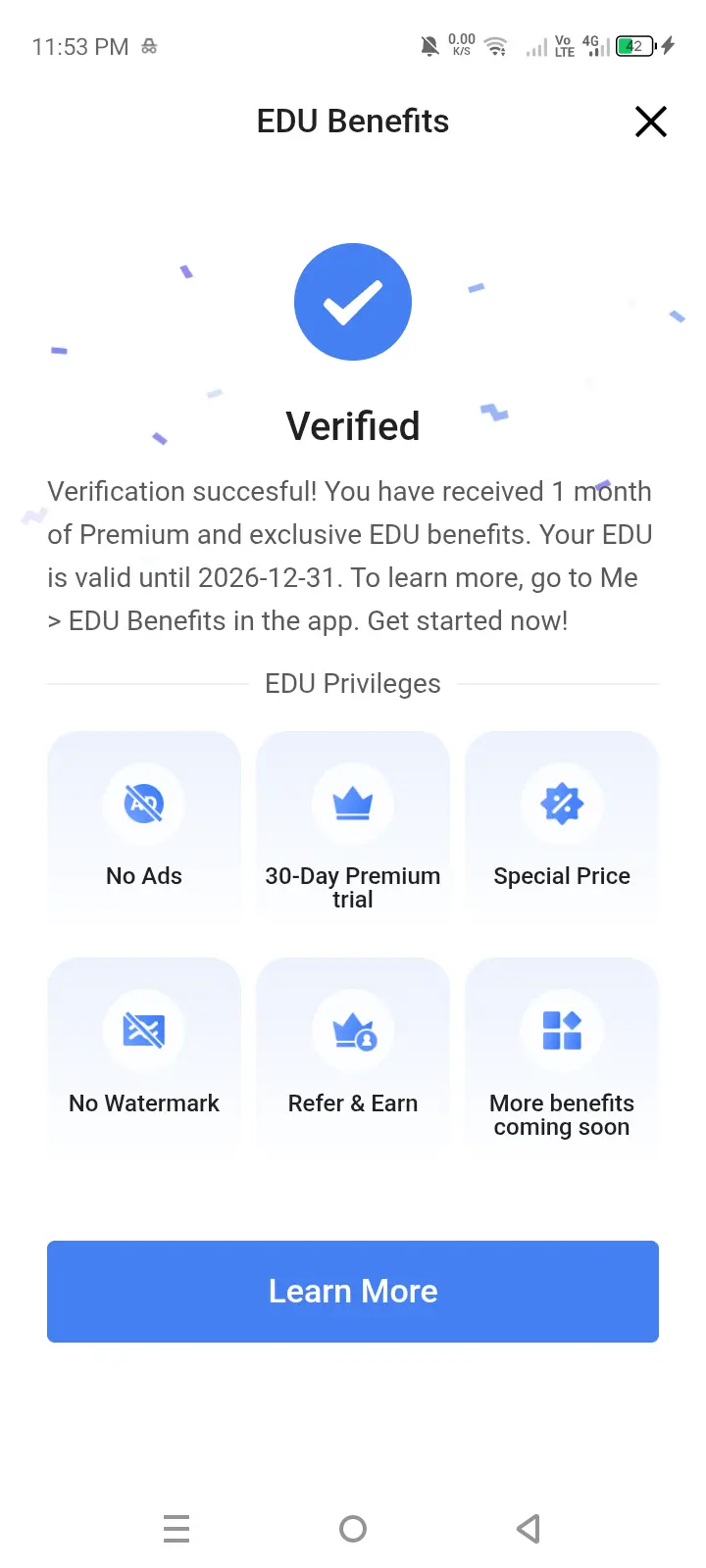This screenshot has height=1568, width=706.
Task: Tap More benefits coming soon card
Action: [x=562, y=1055]
